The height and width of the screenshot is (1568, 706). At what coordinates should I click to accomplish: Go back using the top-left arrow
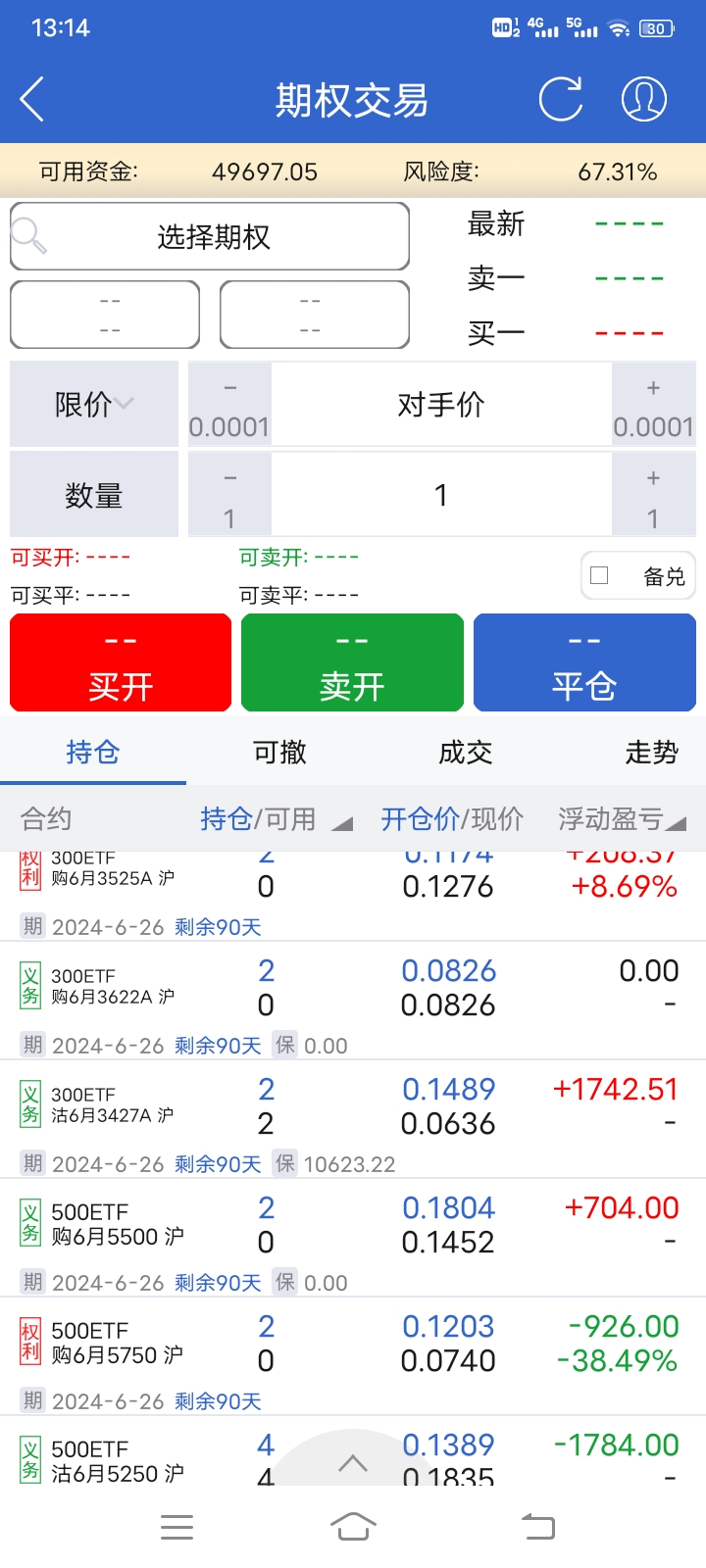coord(32,99)
